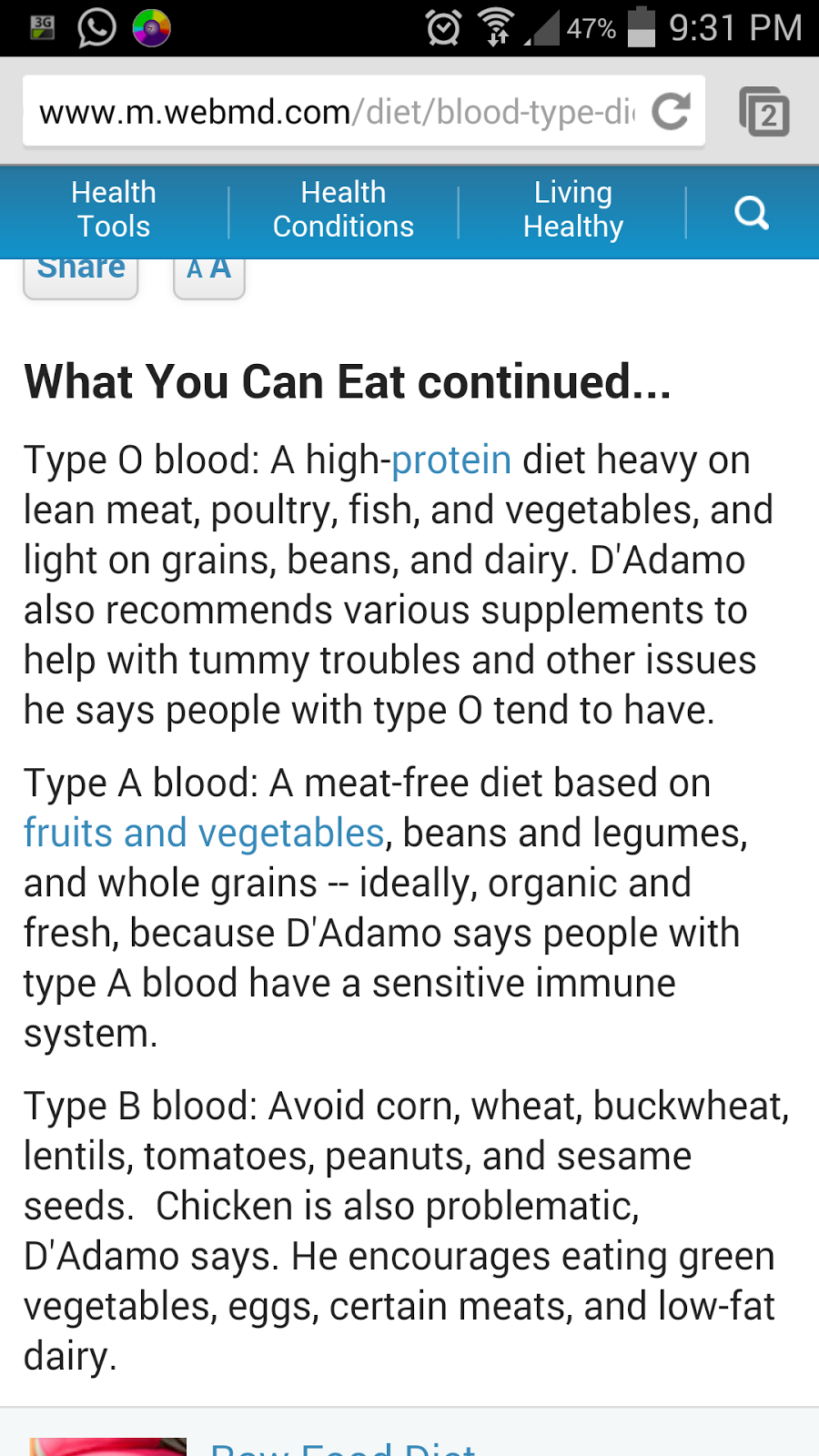Open the browser tabs switcher
Screen dimensions: 819x1456
tap(763, 112)
